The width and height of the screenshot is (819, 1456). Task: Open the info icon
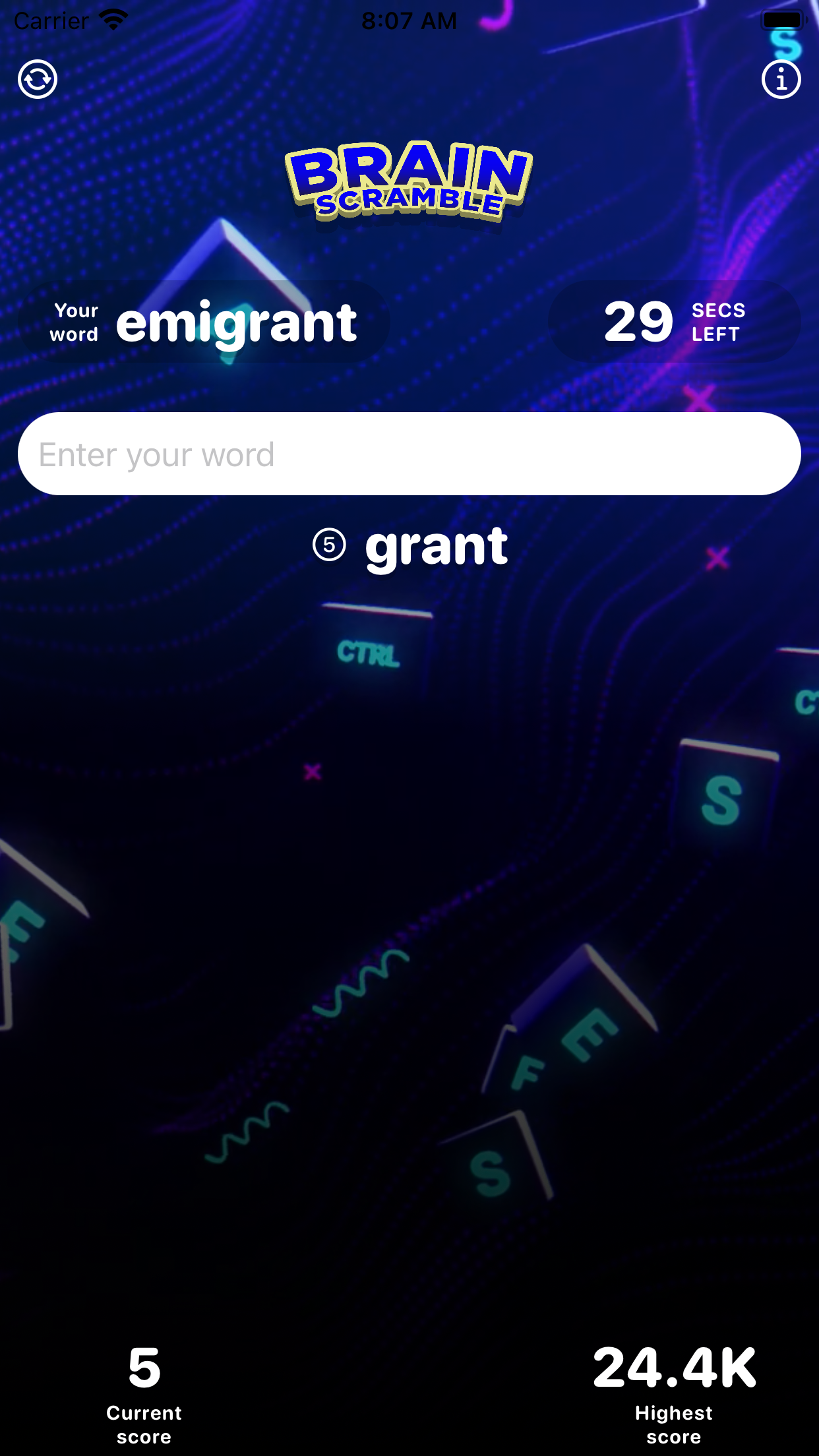pyautogui.click(x=781, y=80)
